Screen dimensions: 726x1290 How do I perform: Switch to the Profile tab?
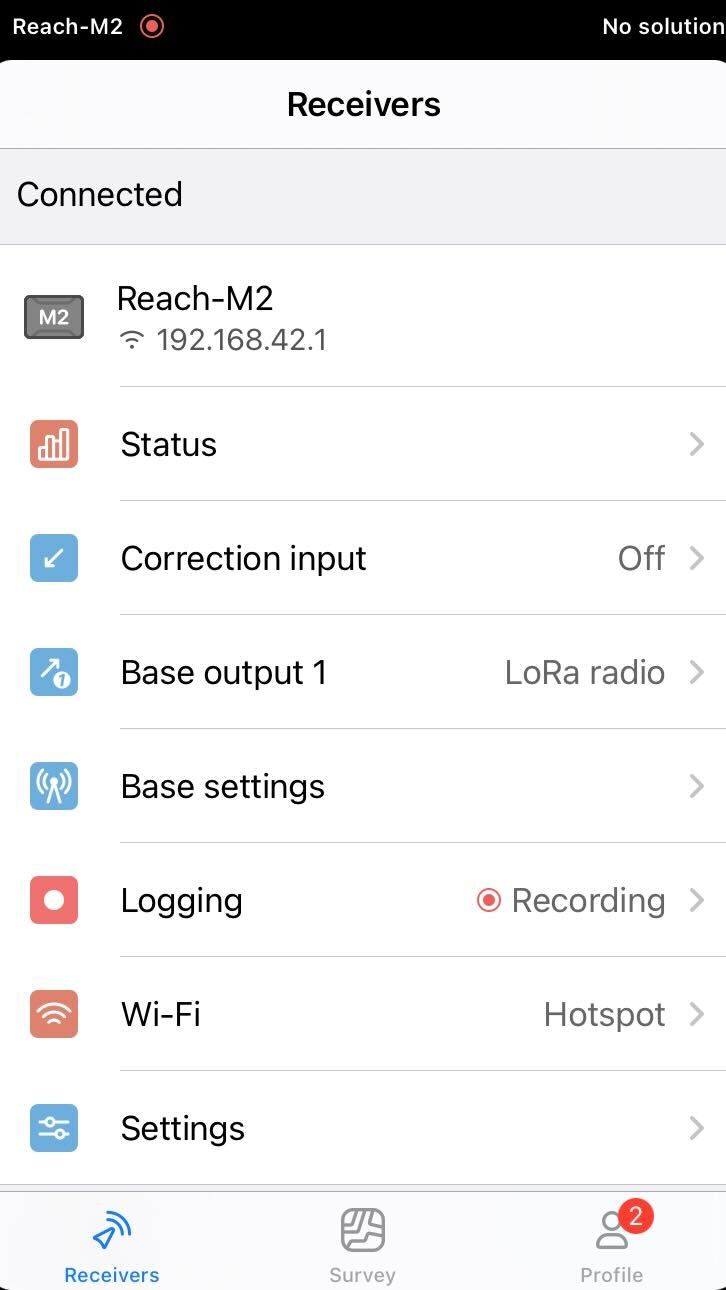coord(612,1244)
